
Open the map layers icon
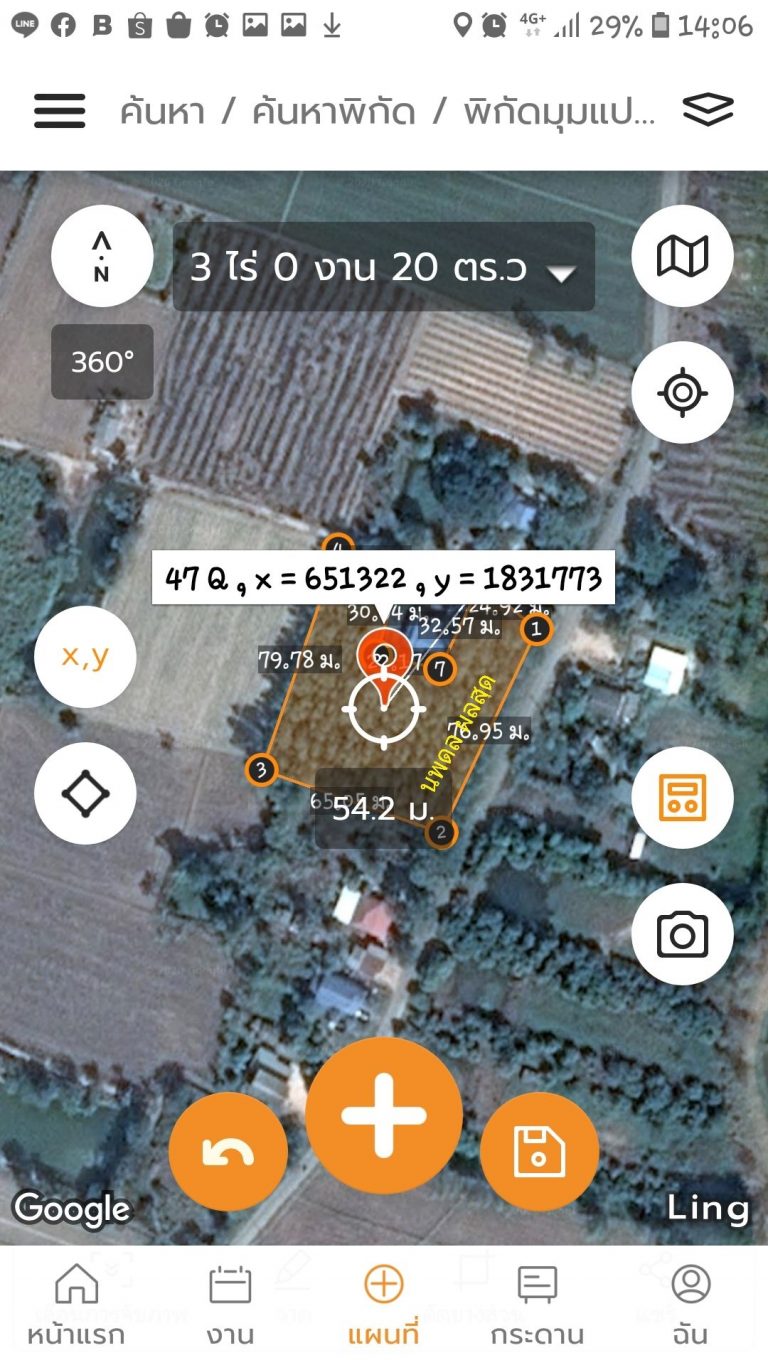[x=708, y=110]
